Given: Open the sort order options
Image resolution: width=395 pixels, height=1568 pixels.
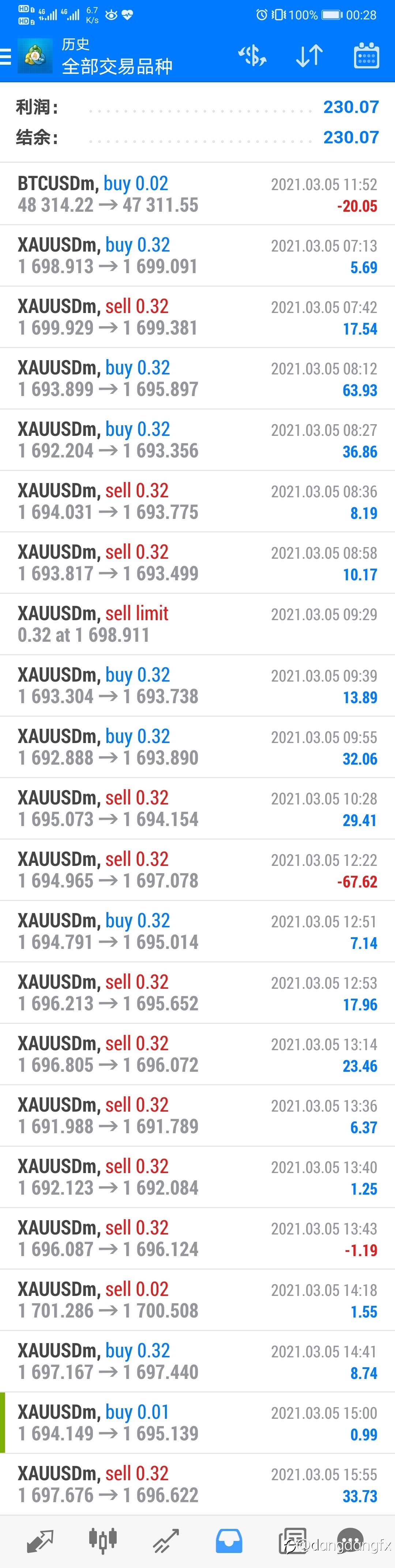Looking at the screenshot, I should [x=309, y=56].
